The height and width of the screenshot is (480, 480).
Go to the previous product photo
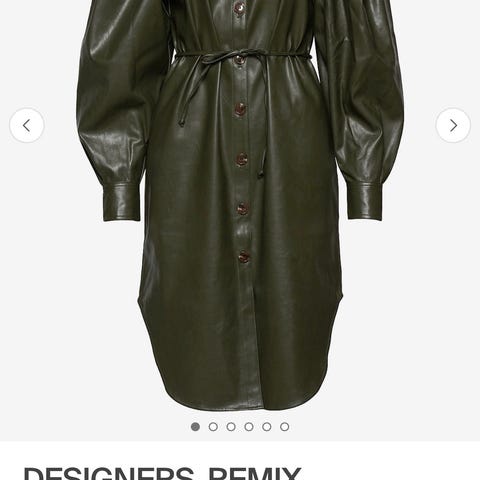pyautogui.click(x=27, y=126)
